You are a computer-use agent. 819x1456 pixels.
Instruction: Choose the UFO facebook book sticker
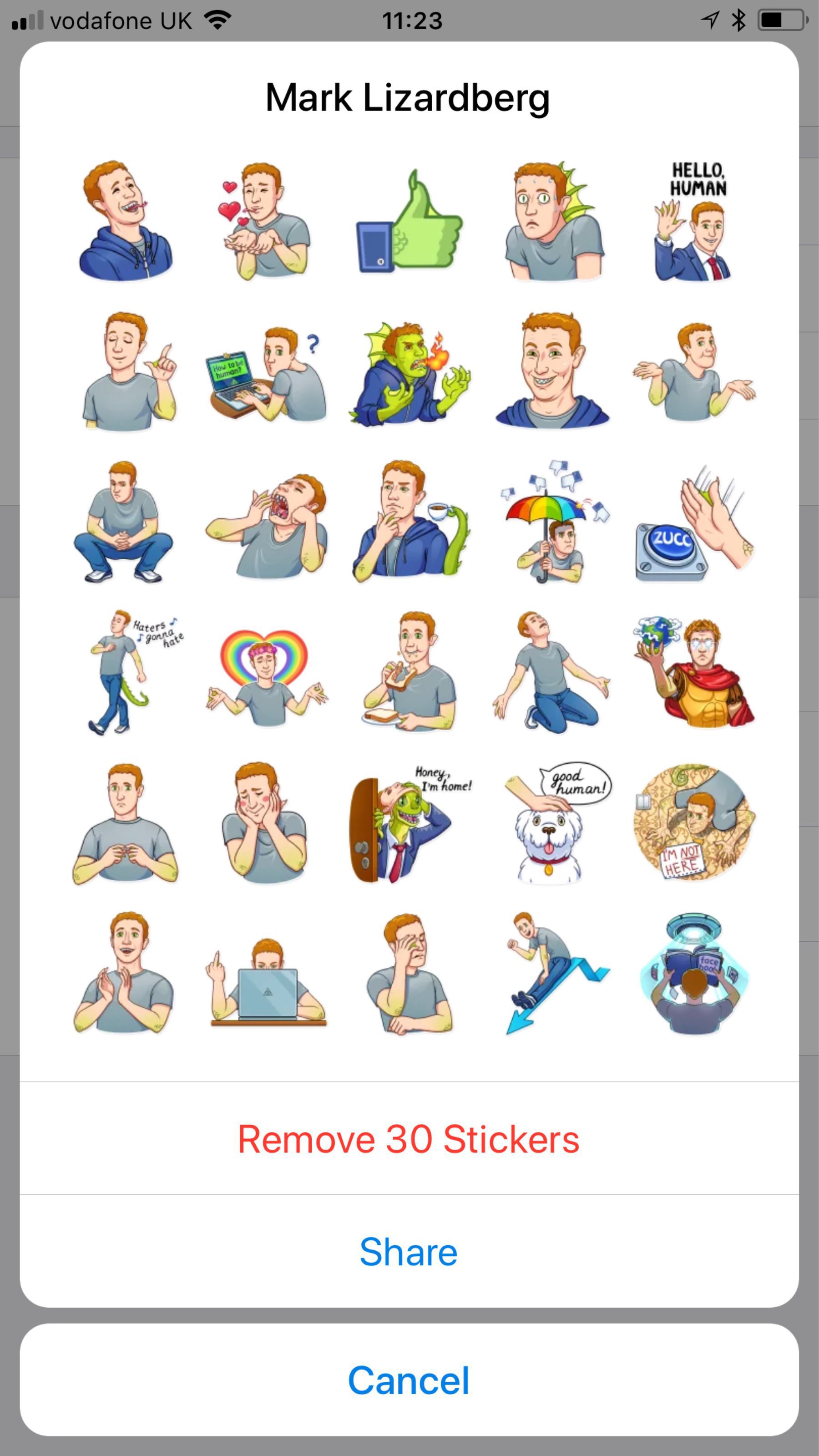(x=693, y=973)
